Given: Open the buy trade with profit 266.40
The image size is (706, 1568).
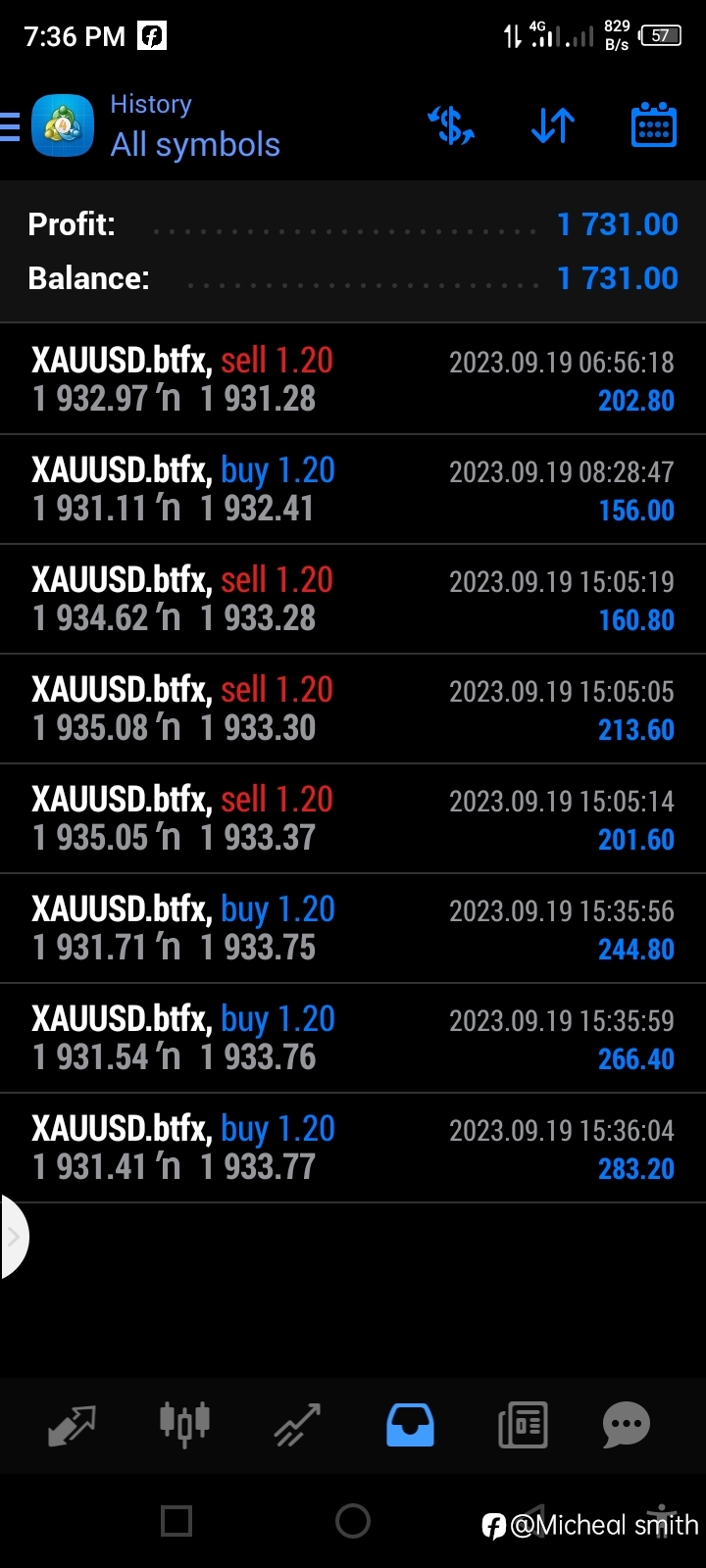Looking at the screenshot, I should [x=353, y=1038].
